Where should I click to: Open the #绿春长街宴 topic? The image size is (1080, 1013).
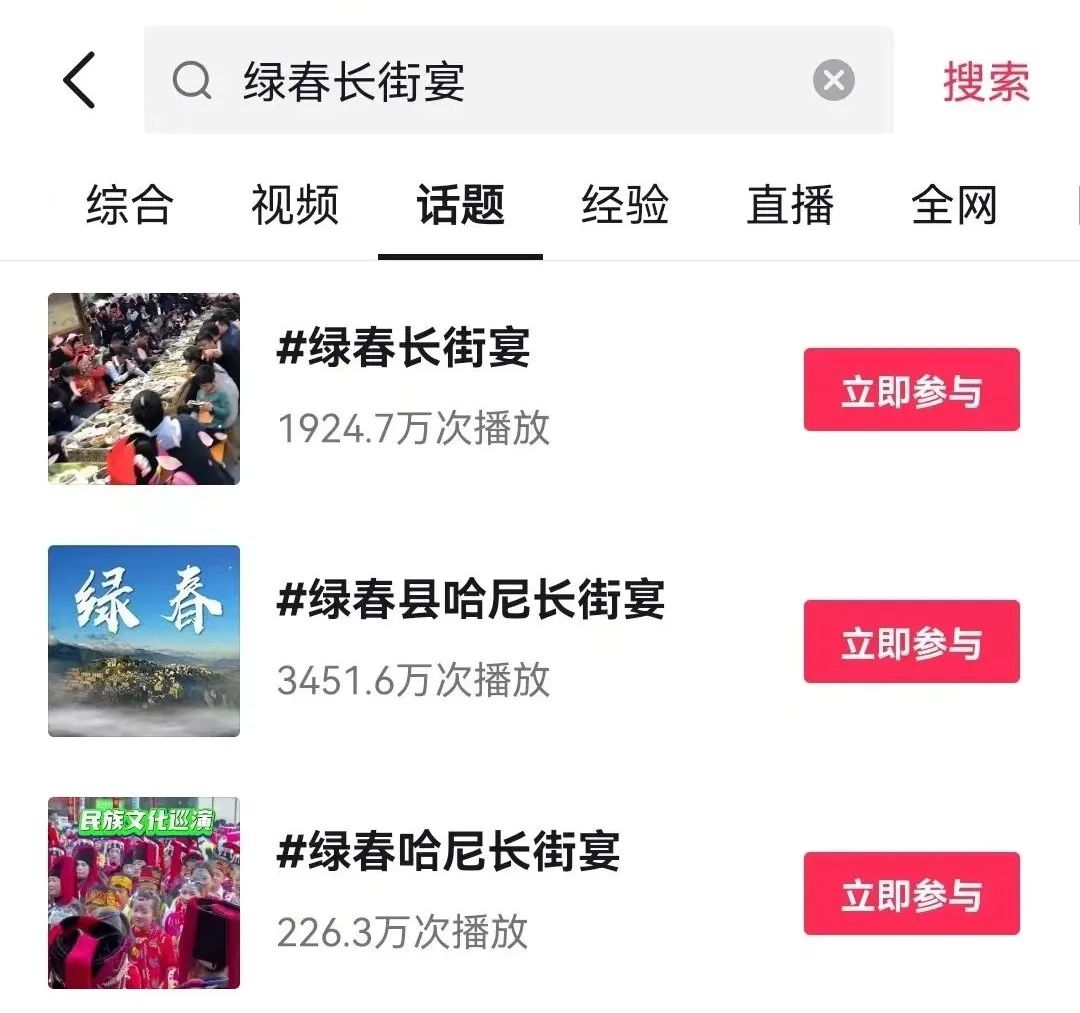[403, 349]
